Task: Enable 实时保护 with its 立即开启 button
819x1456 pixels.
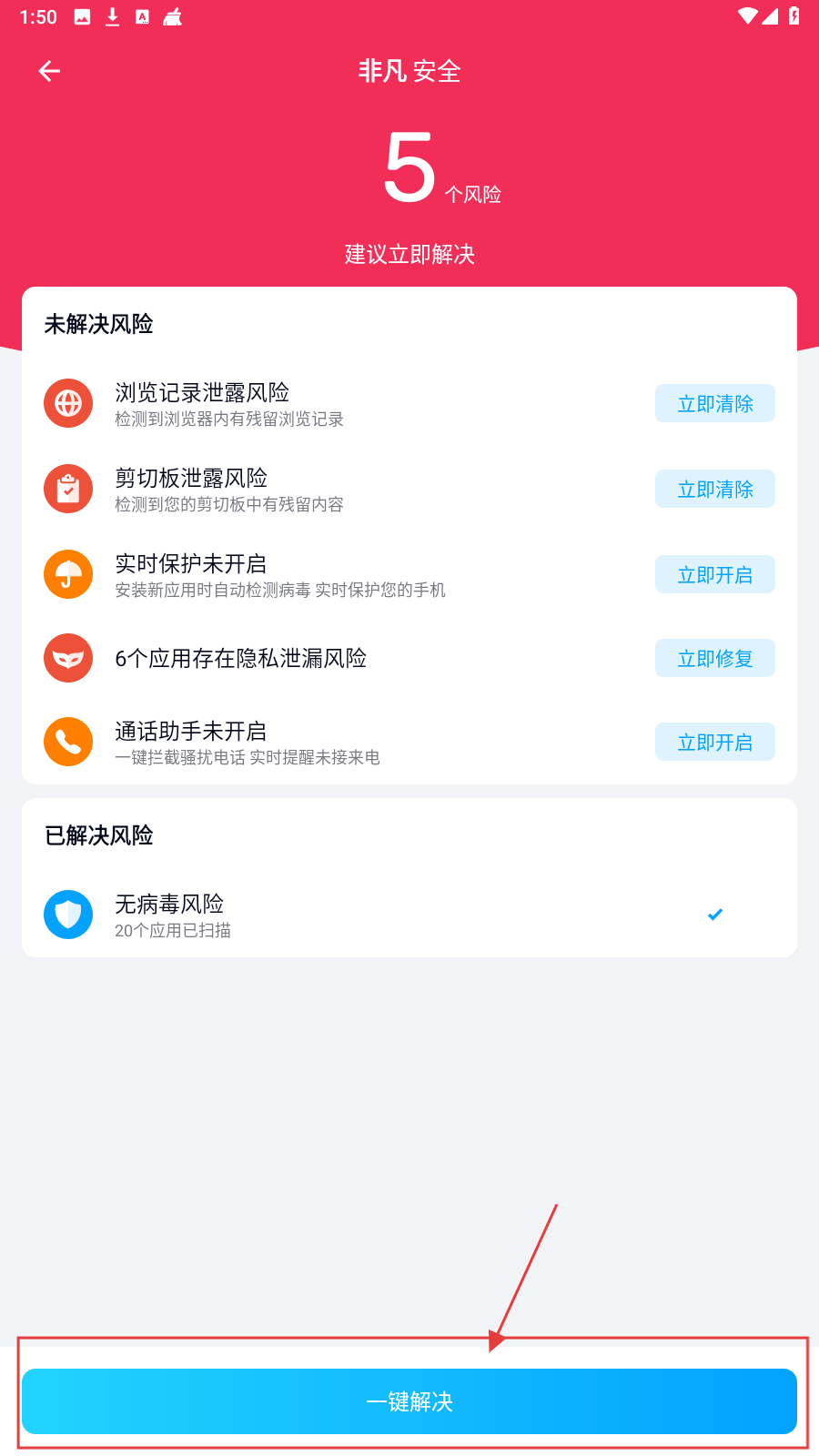Action: coord(714,574)
